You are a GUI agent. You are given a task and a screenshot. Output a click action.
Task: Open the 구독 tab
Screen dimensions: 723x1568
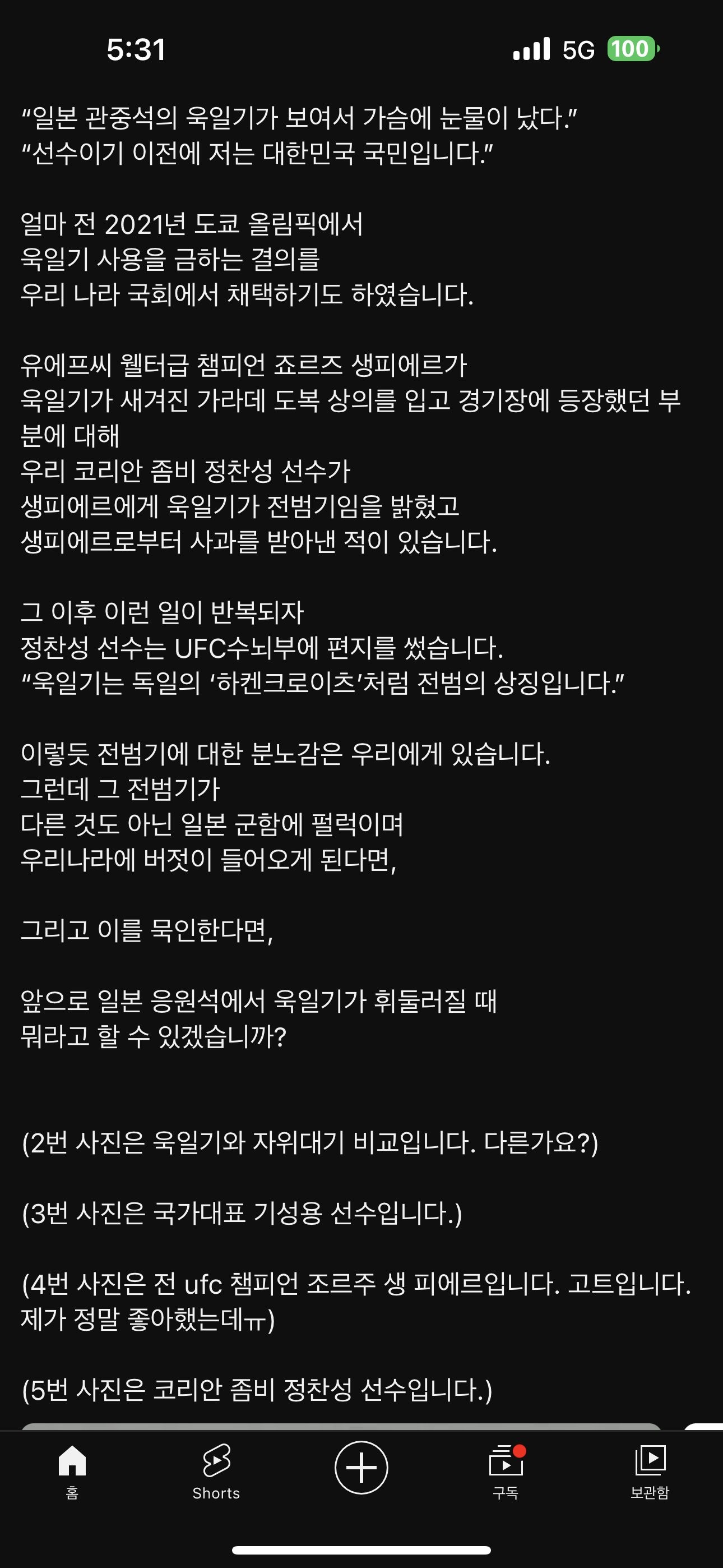(x=506, y=1472)
